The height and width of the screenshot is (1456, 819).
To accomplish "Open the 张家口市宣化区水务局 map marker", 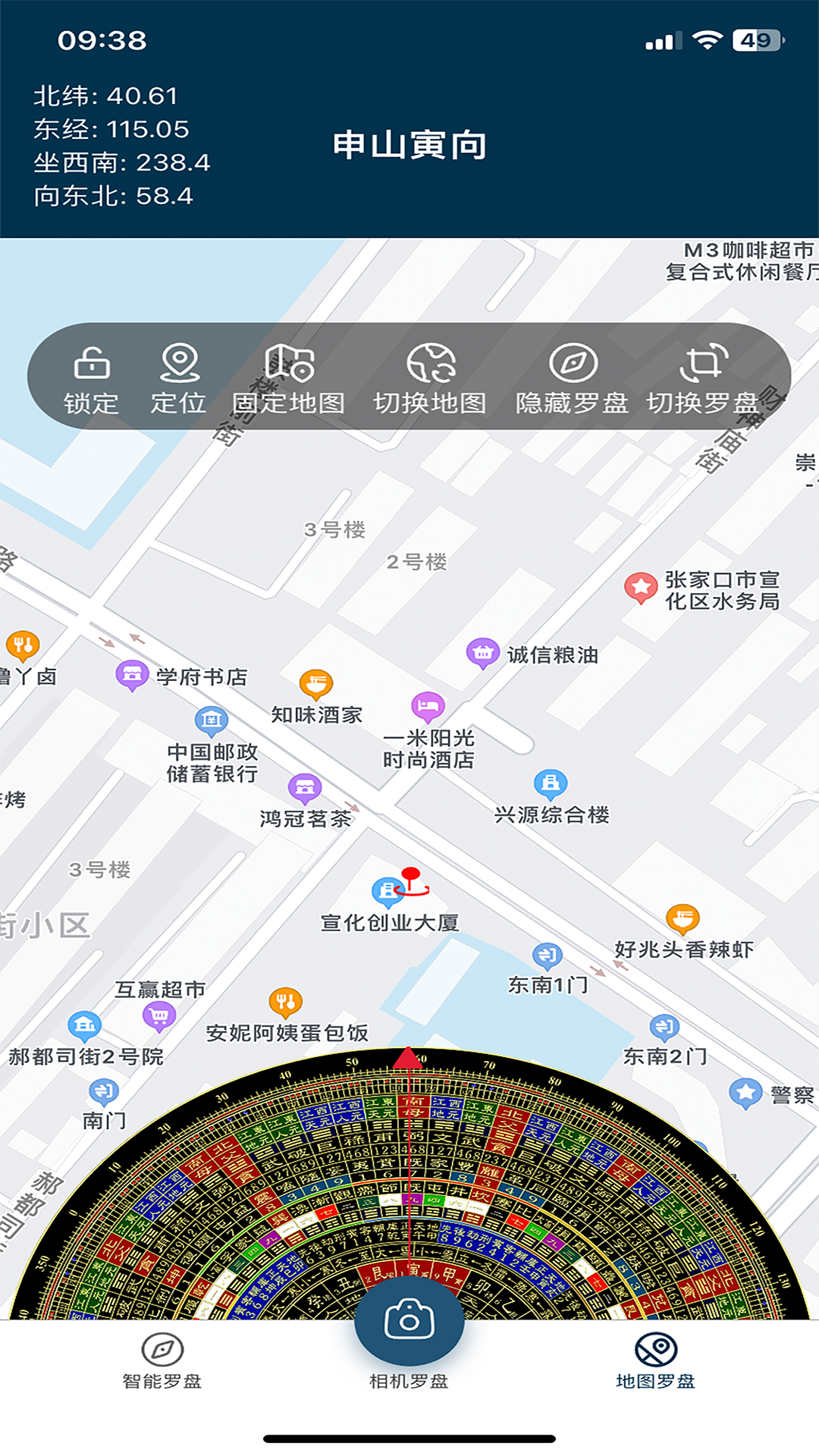I will click(641, 588).
